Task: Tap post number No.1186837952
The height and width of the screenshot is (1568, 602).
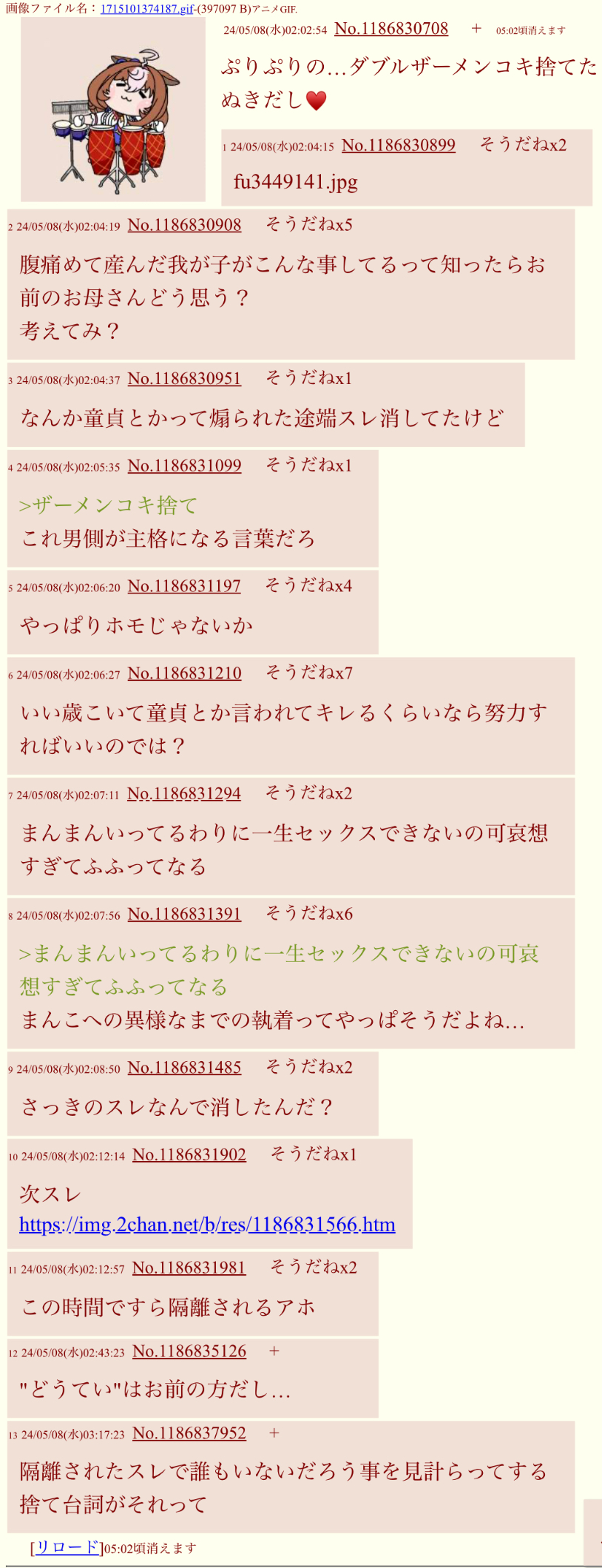Action: click(189, 1433)
